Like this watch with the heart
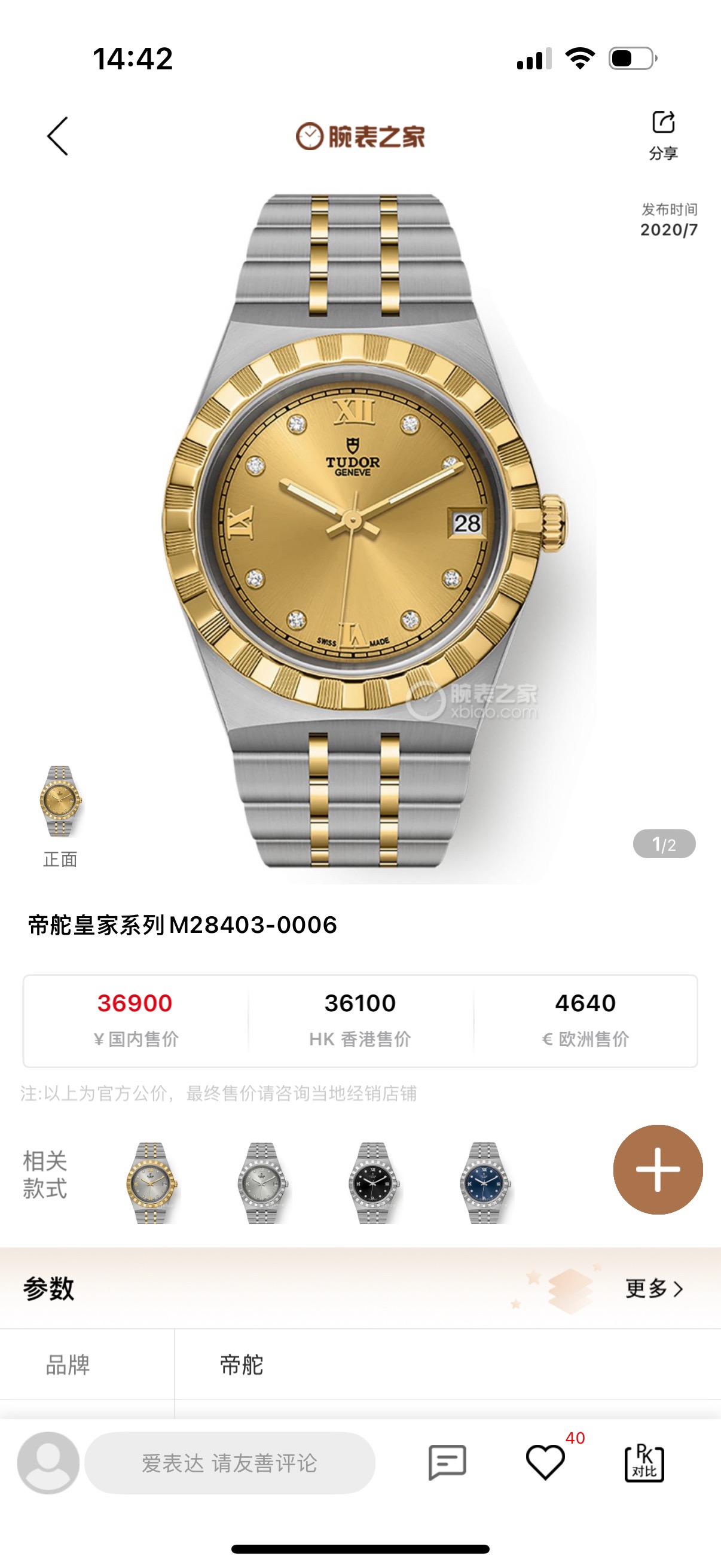 coord(545,1462)
